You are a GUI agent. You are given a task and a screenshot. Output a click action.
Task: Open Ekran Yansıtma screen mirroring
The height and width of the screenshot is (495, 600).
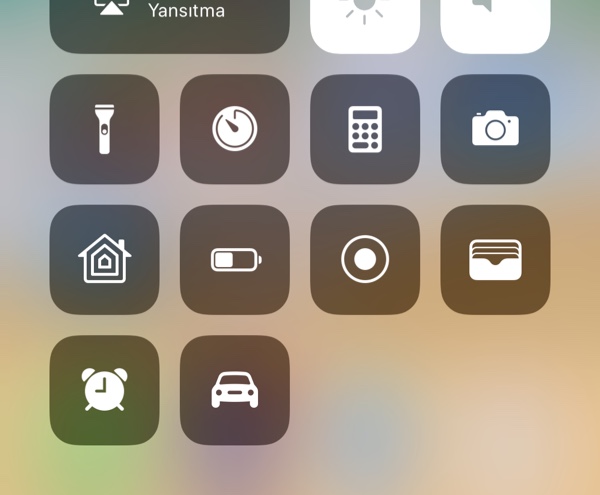[169, 20]
